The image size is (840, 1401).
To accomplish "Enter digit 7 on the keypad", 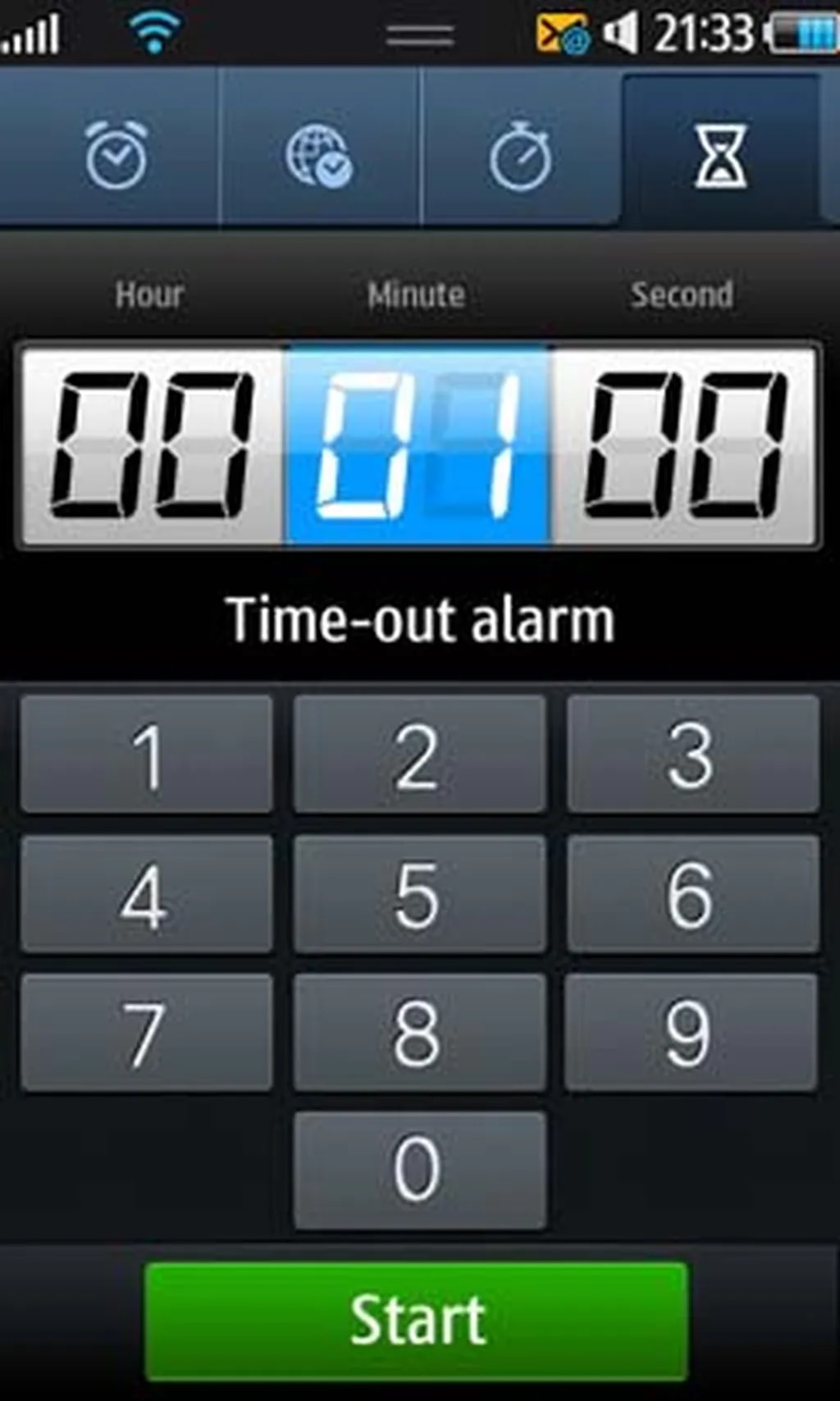I will tap(147, 1033).
